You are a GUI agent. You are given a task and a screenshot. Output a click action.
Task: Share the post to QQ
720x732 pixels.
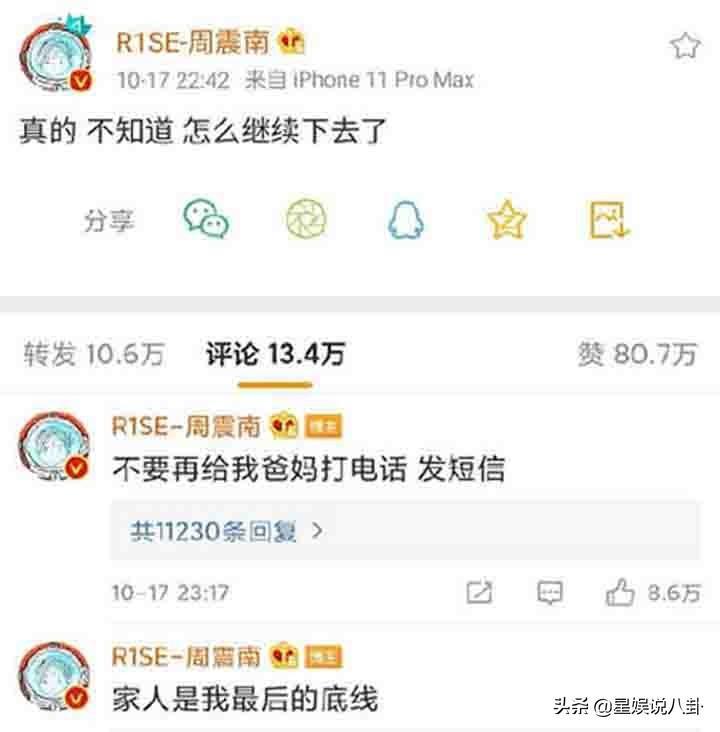405,219
